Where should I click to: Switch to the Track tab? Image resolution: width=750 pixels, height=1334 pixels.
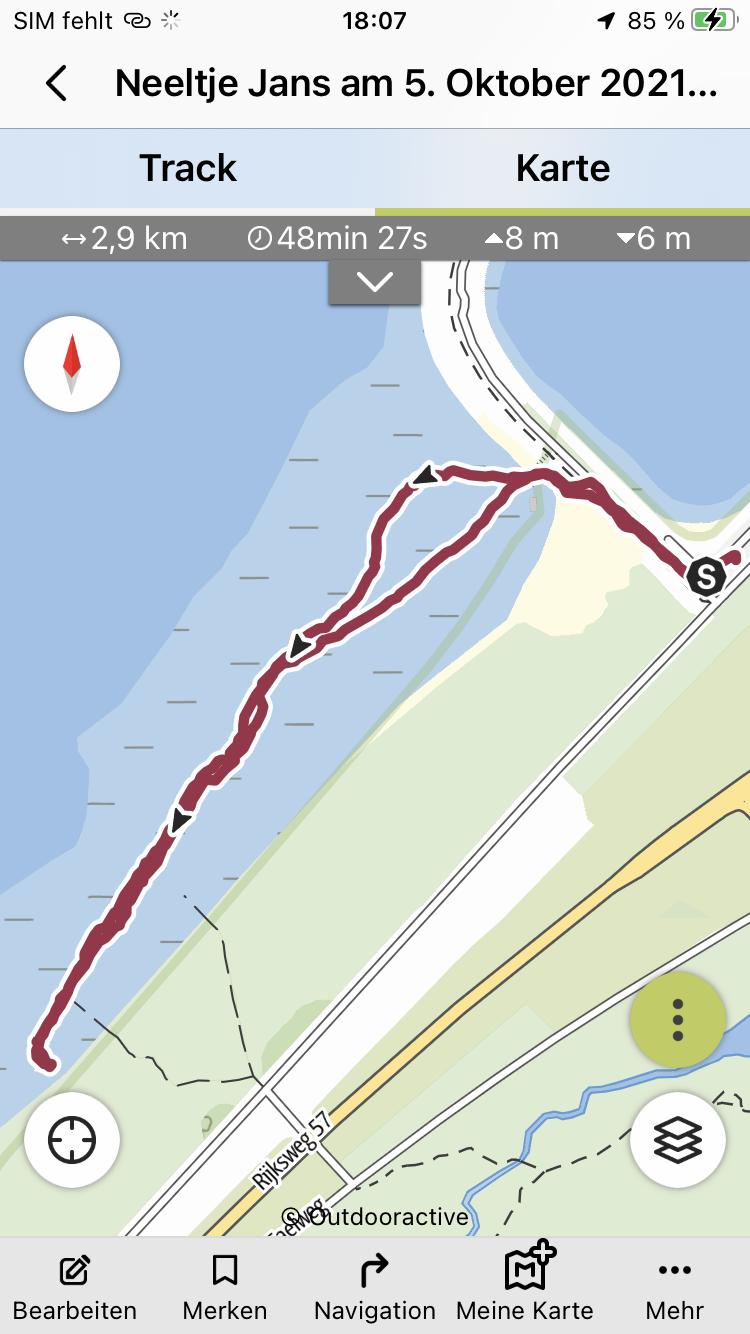coord(188,168)
